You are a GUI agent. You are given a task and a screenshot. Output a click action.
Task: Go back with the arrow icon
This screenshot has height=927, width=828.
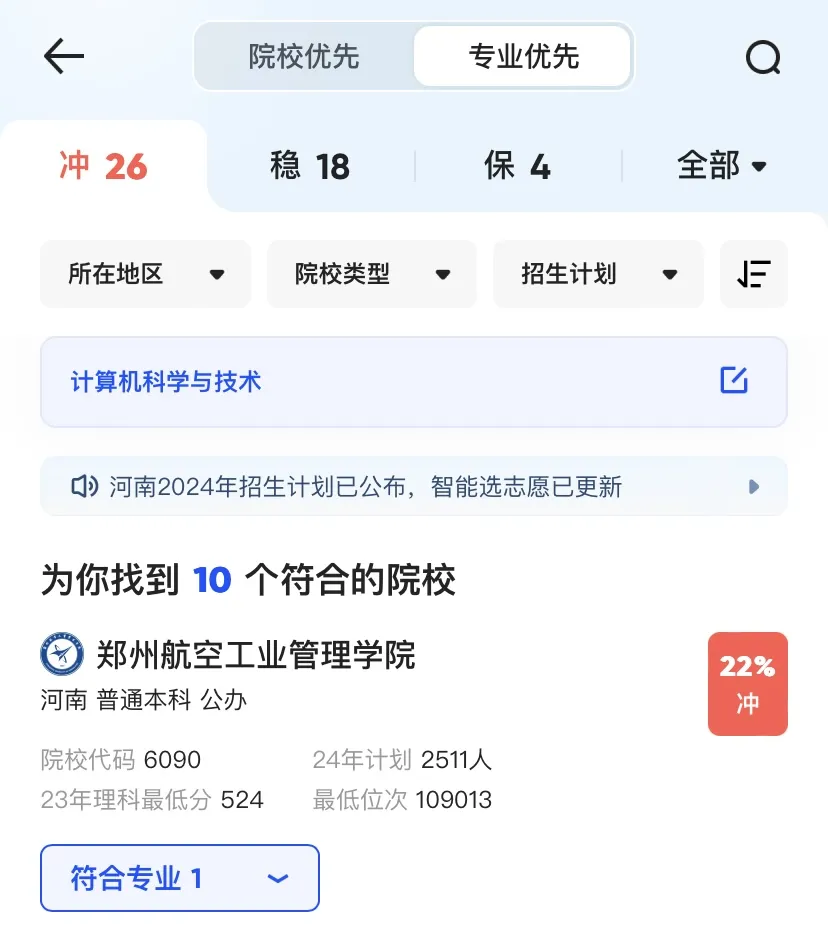point(64,56)
